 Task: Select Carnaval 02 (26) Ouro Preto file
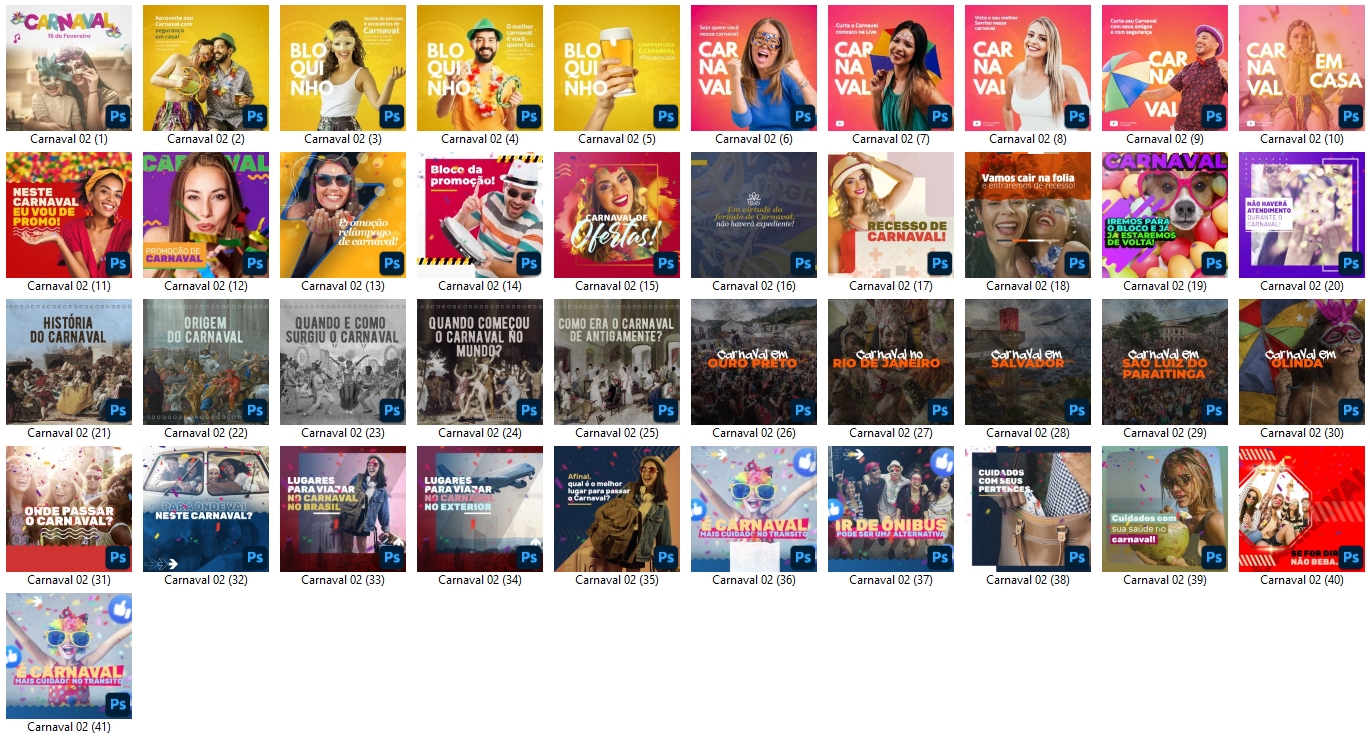(x=754, y=362)
